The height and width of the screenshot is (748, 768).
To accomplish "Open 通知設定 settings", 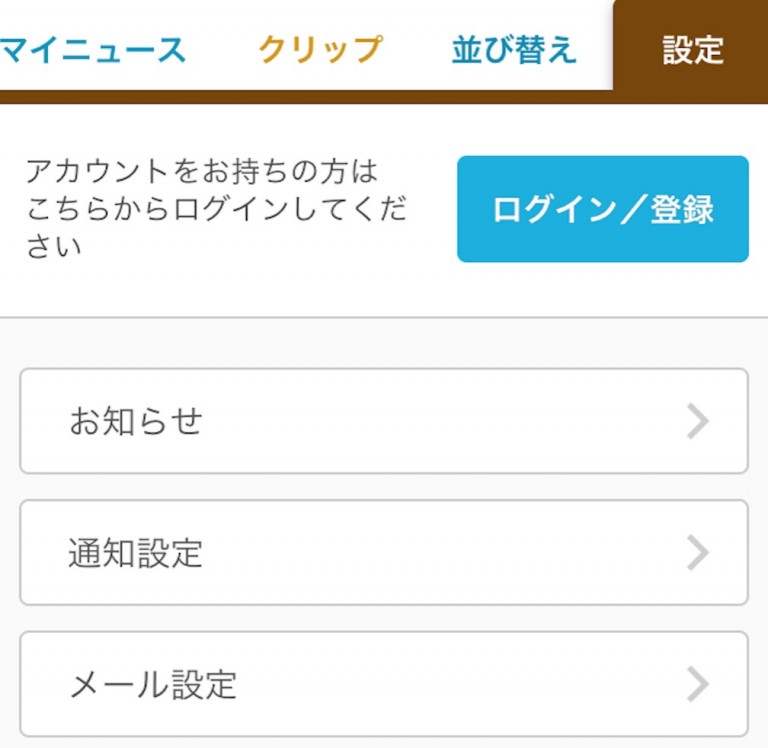I will click(x=384, y=552).
